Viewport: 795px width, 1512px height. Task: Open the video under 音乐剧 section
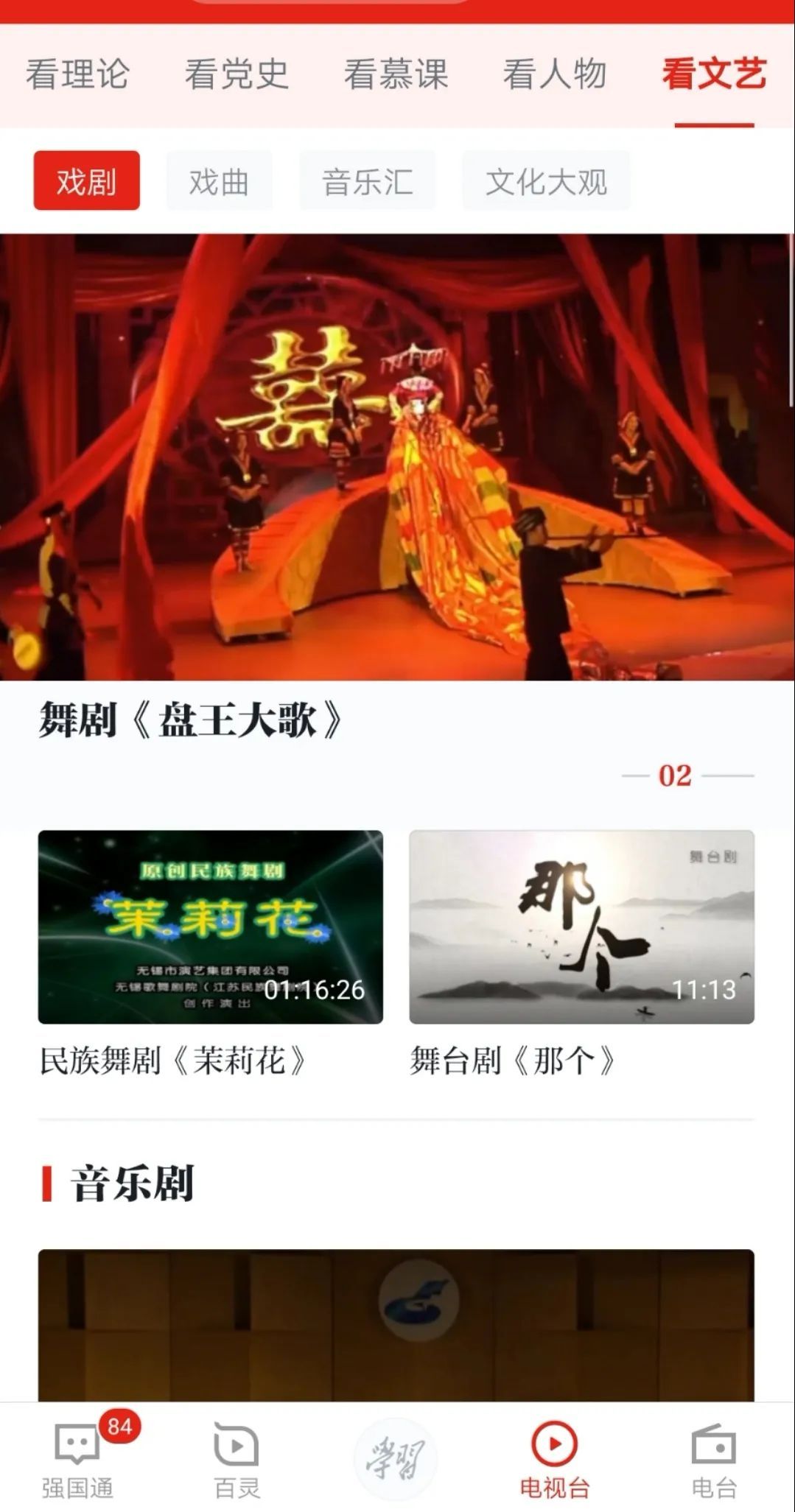396,1324
